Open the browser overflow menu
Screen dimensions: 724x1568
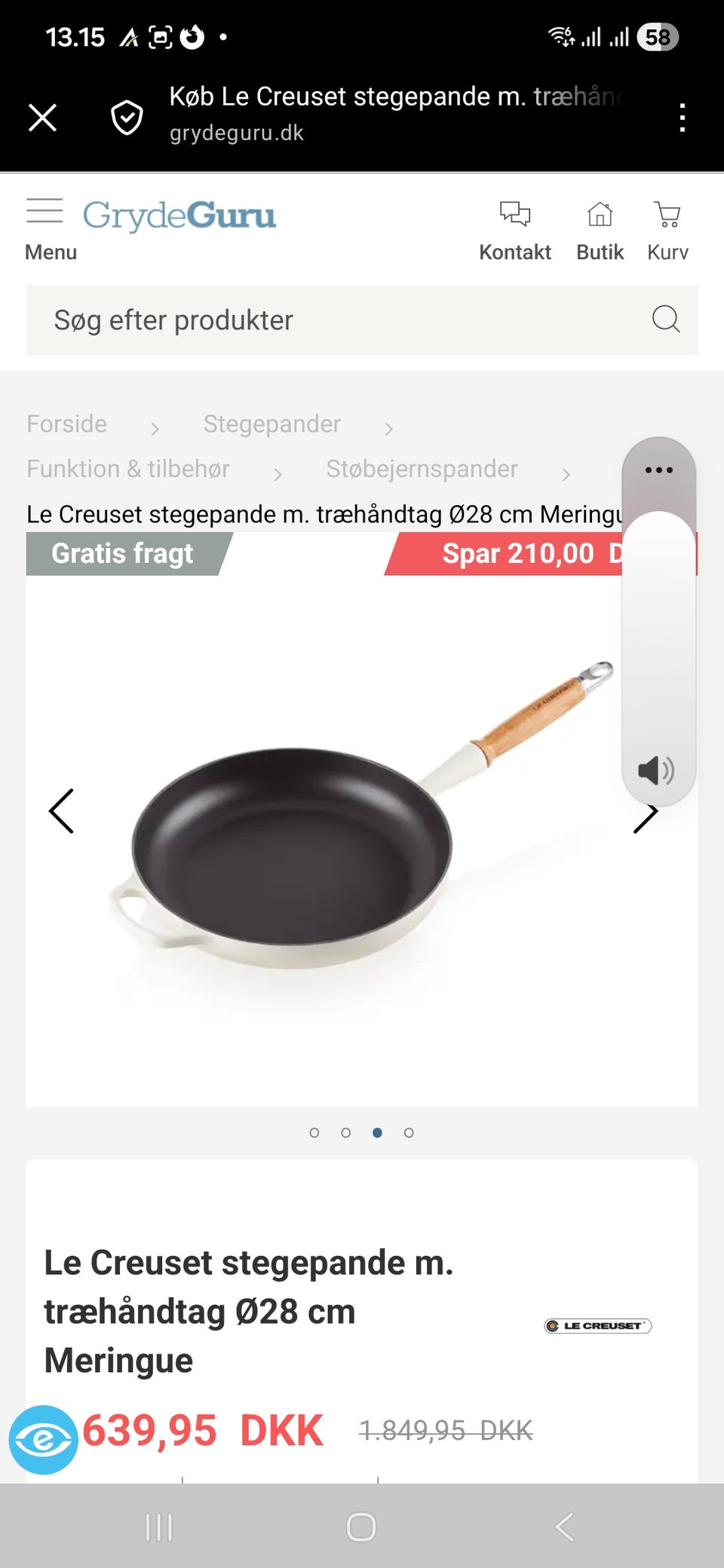point(682,118)
